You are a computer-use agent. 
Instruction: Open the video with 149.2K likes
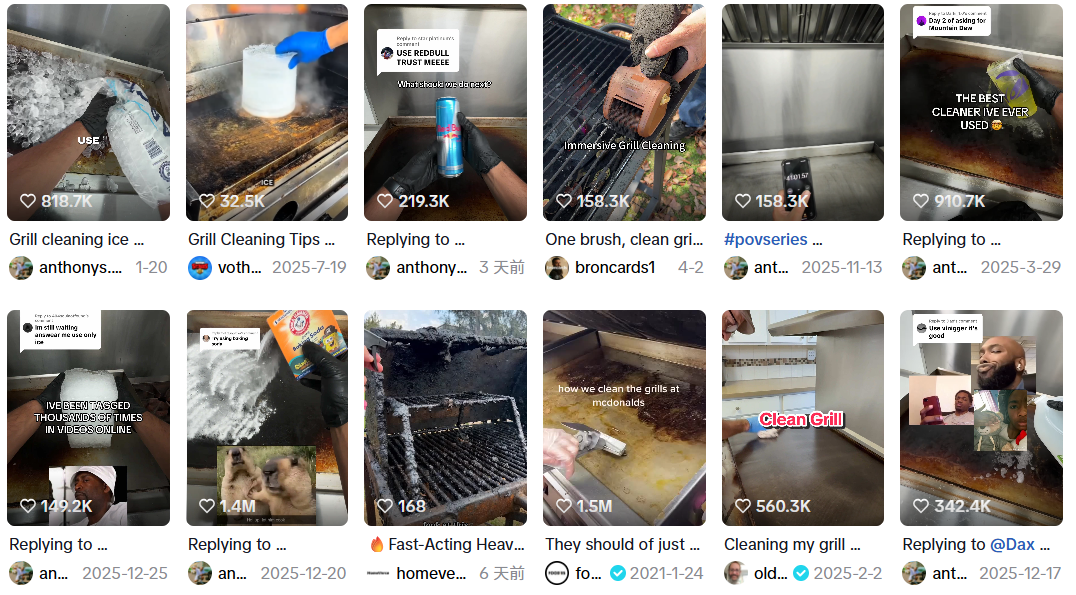pos(88,417)
